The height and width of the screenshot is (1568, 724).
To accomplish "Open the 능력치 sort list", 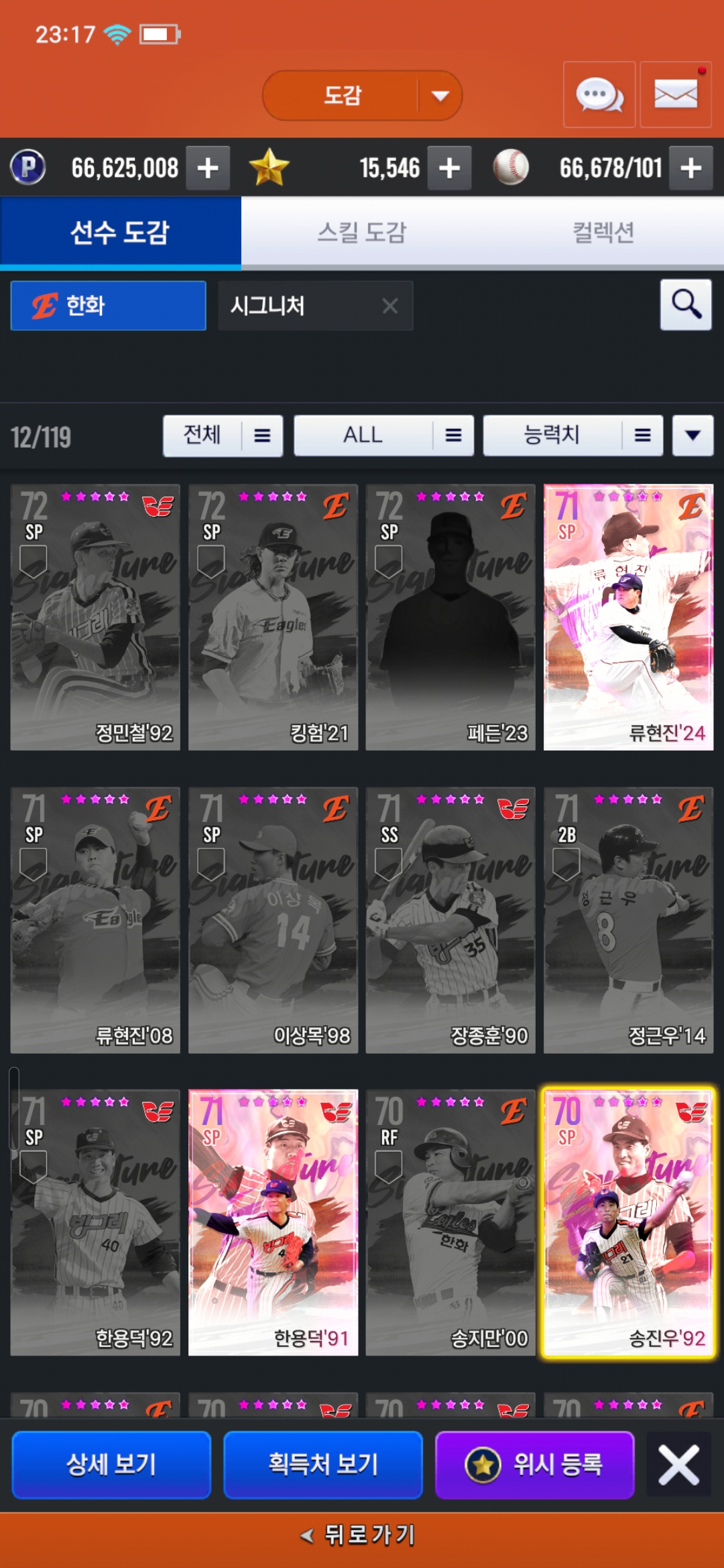I will click(x=572, y=436).
